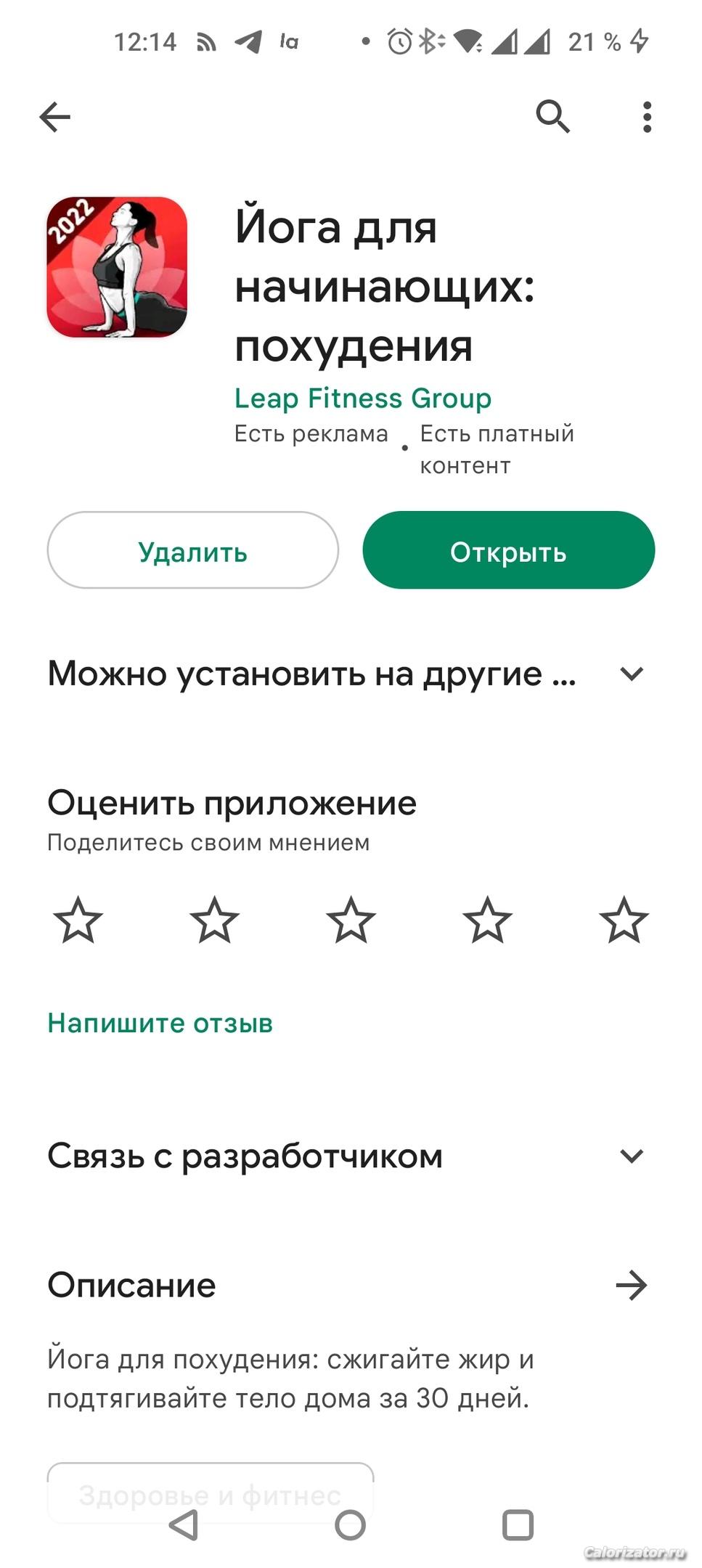The width and height of the screenshot is (702, 1568).
Task: Tap the Удалить button to uninstall
Action: (x=193, y=551)
